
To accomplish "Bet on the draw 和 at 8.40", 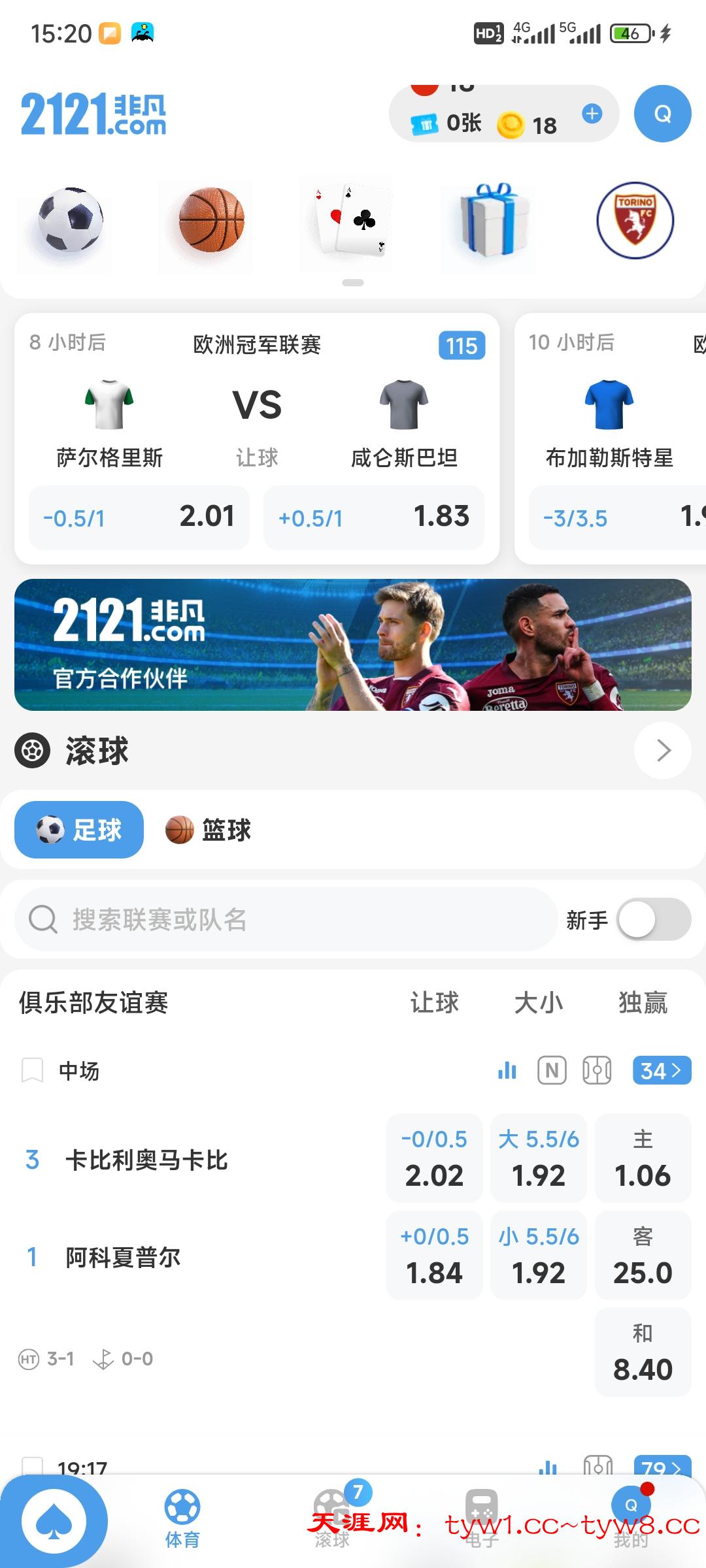I will (x=643, y=1352).
